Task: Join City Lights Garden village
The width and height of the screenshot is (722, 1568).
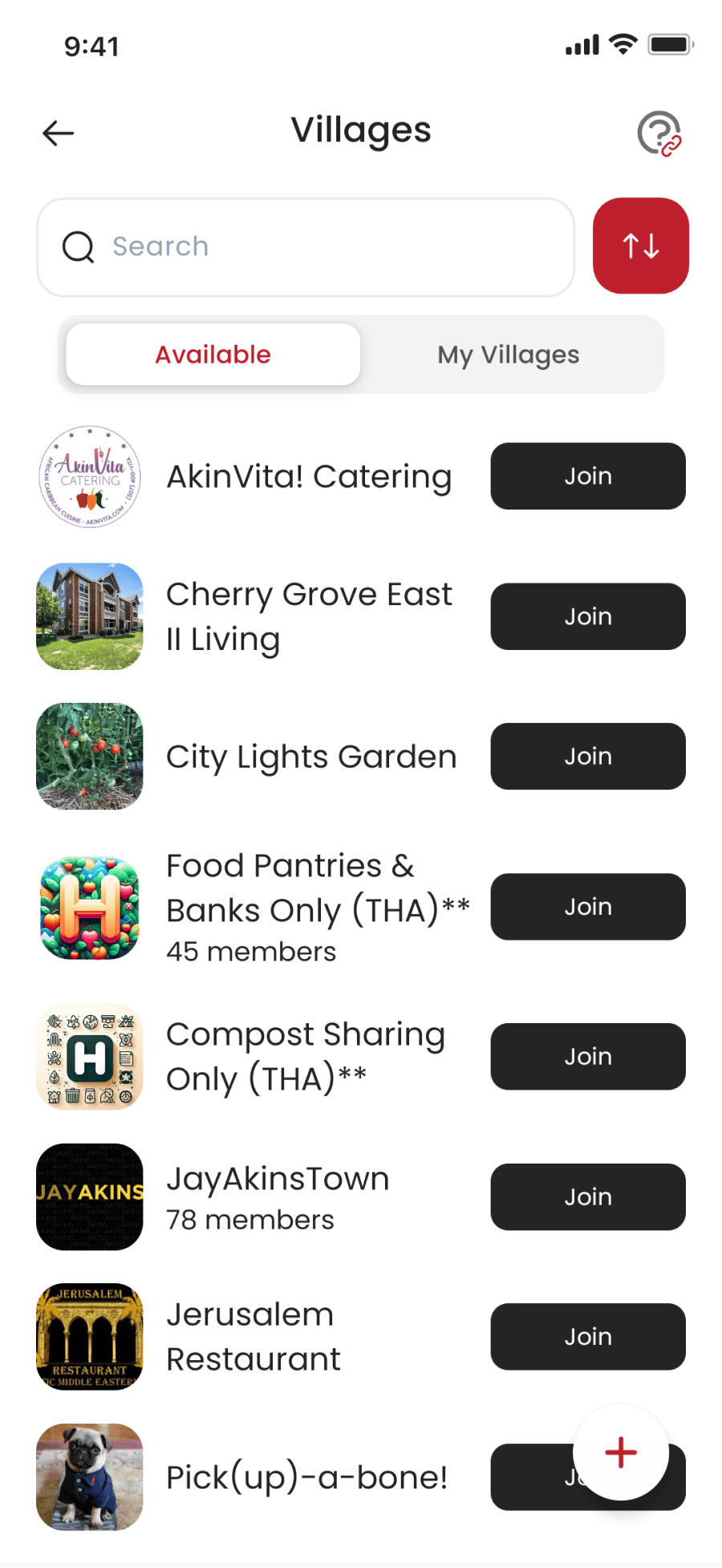Action: [x=587, y=756]
